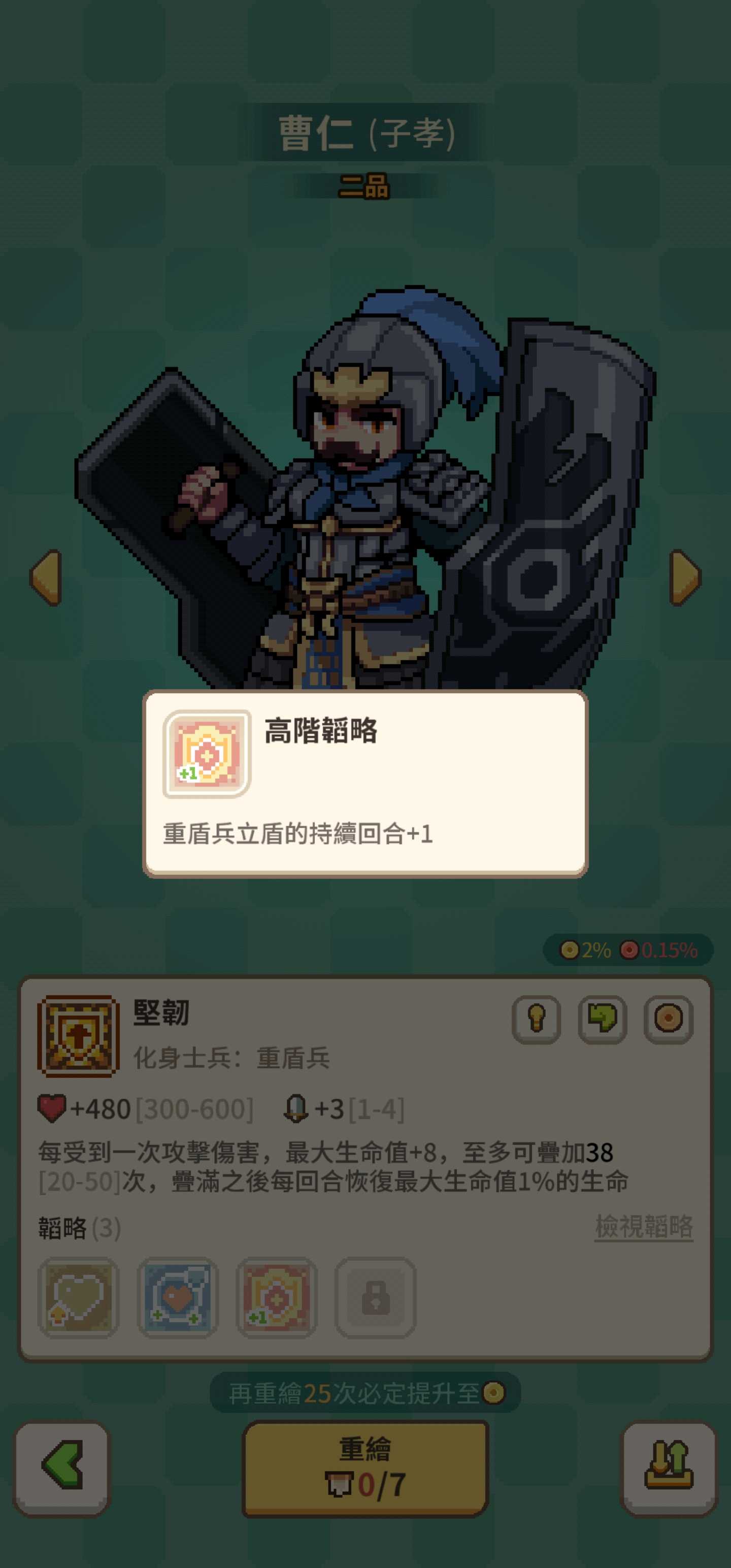The height and width of the screenshot is (1568, 731).
Task: Go back with the green arrow button
Action: (x=62, y=1468)
